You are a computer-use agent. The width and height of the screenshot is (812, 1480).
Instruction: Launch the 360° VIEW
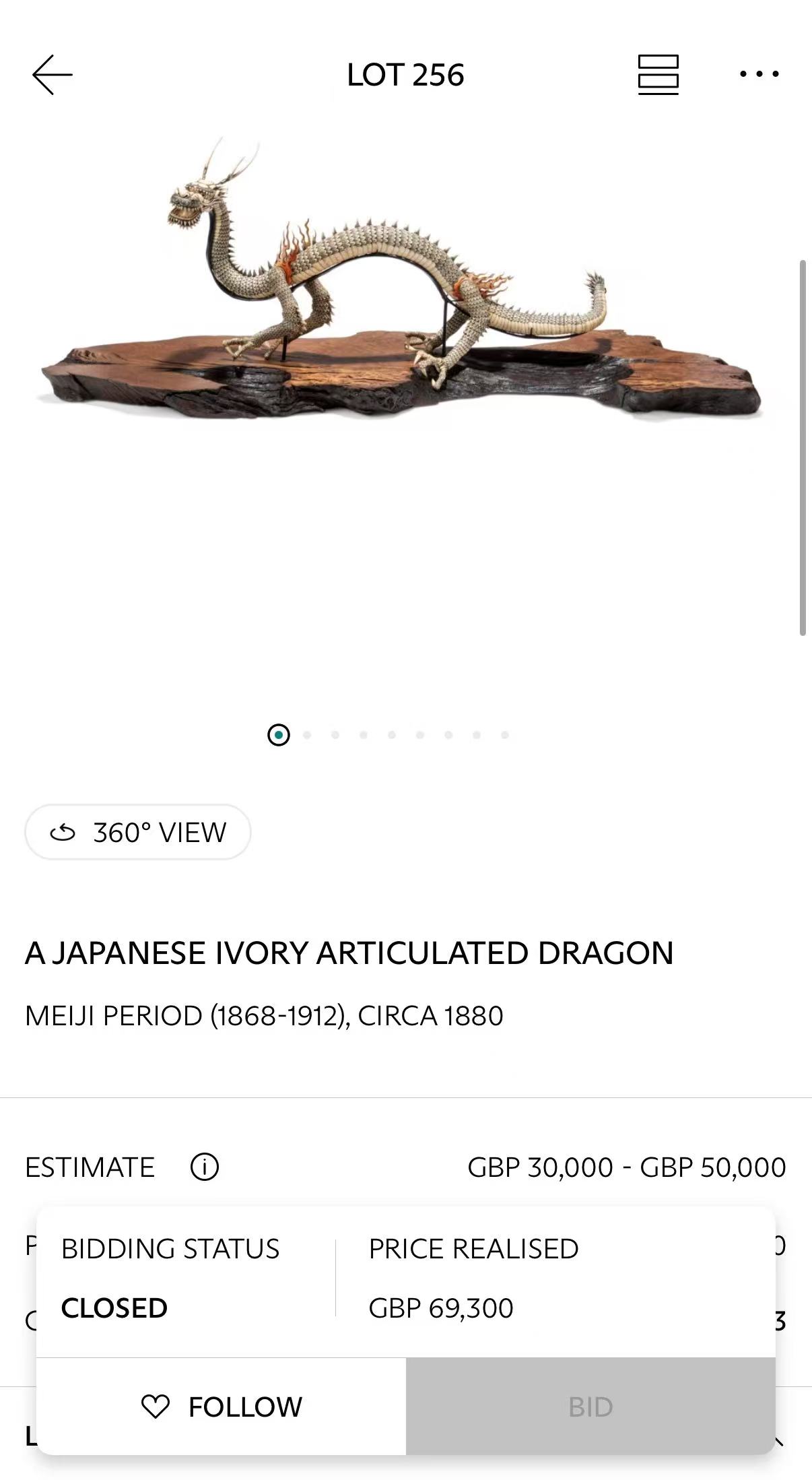click(x=138, y=832)
